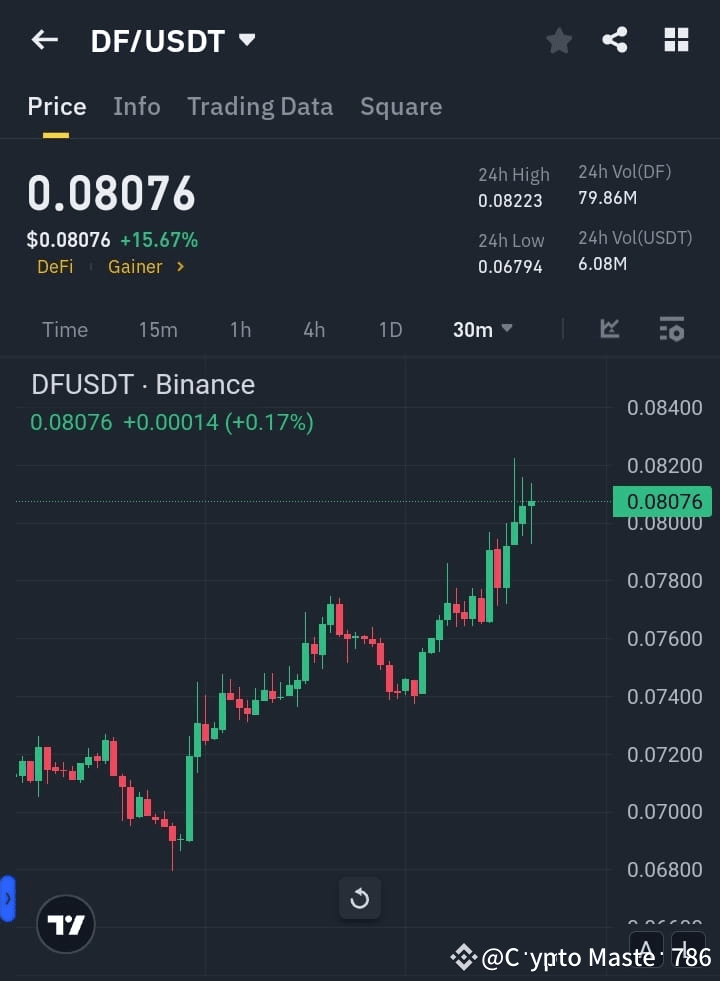The height and width of the screenshot is (981, 720).
Task: Select the 15m timeframe option
Action: pos(158,329)
